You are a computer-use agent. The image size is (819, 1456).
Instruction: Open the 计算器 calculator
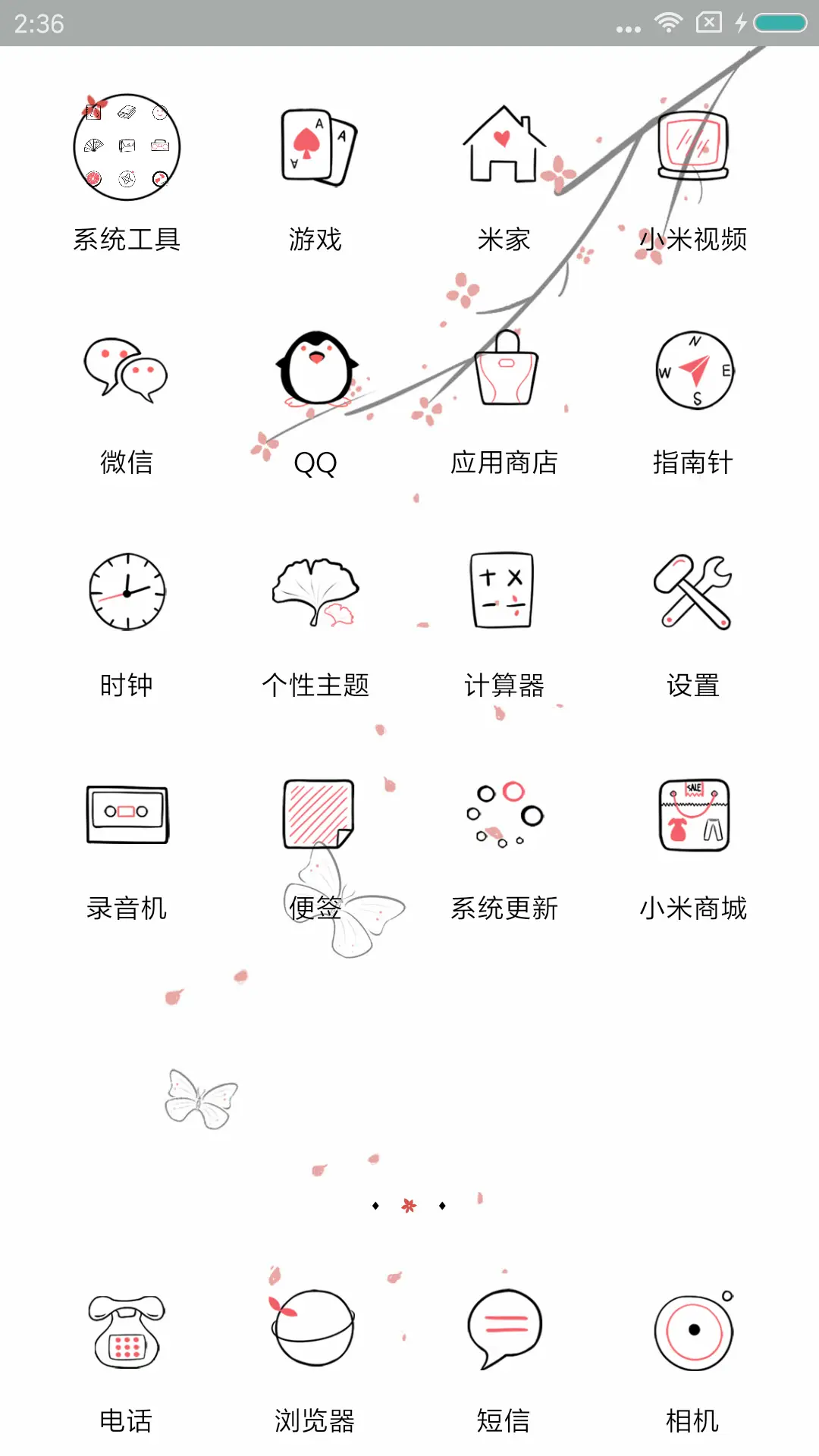point(504,593)
